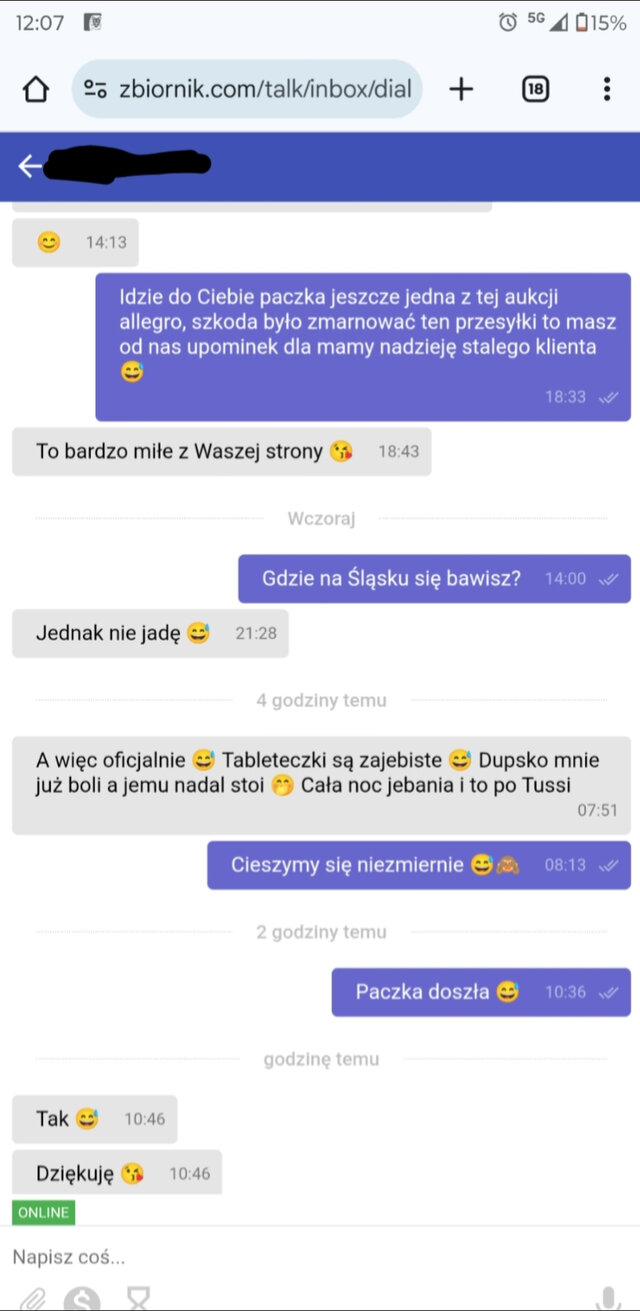Open the dollar coin icon

[82, 1299]
